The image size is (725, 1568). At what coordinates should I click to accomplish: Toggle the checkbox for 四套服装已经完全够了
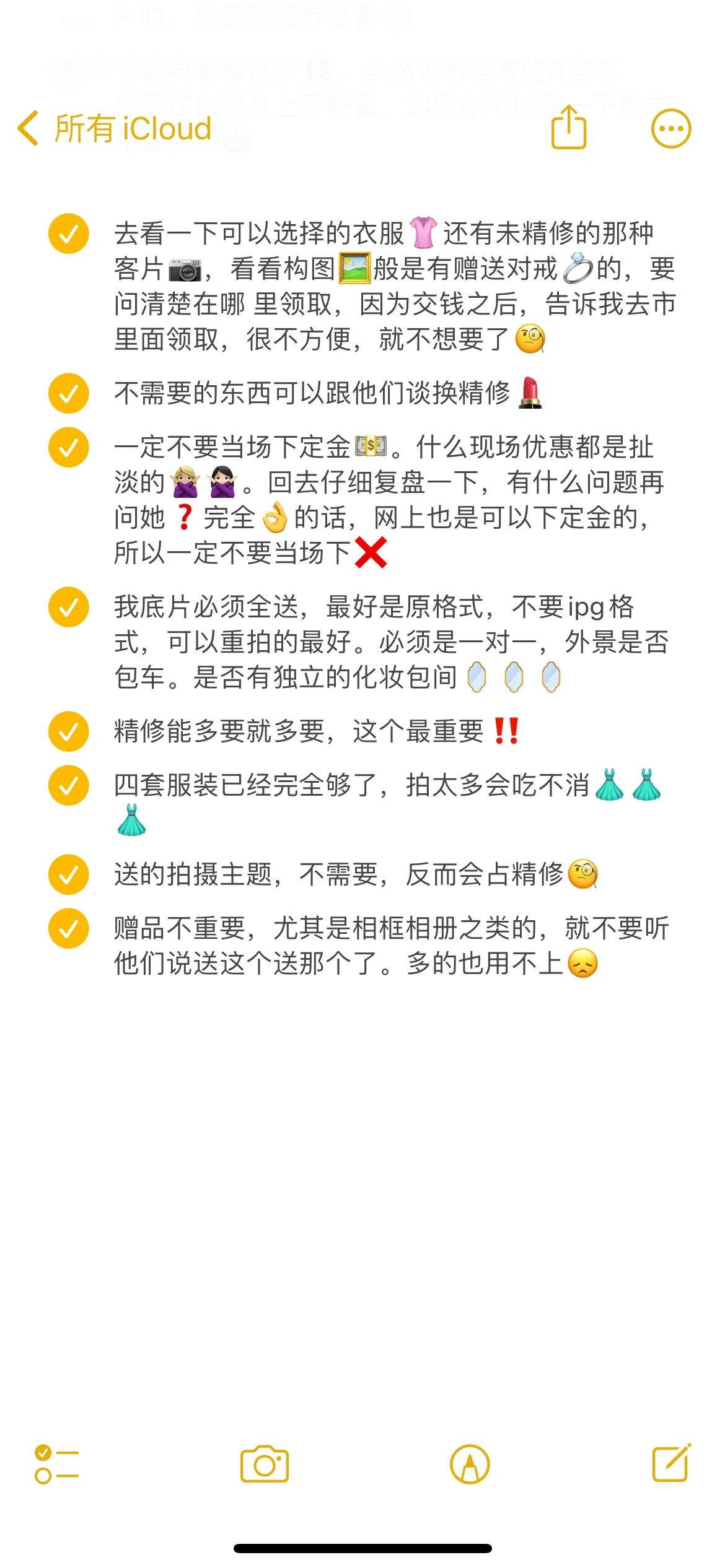tap(69, 785)
